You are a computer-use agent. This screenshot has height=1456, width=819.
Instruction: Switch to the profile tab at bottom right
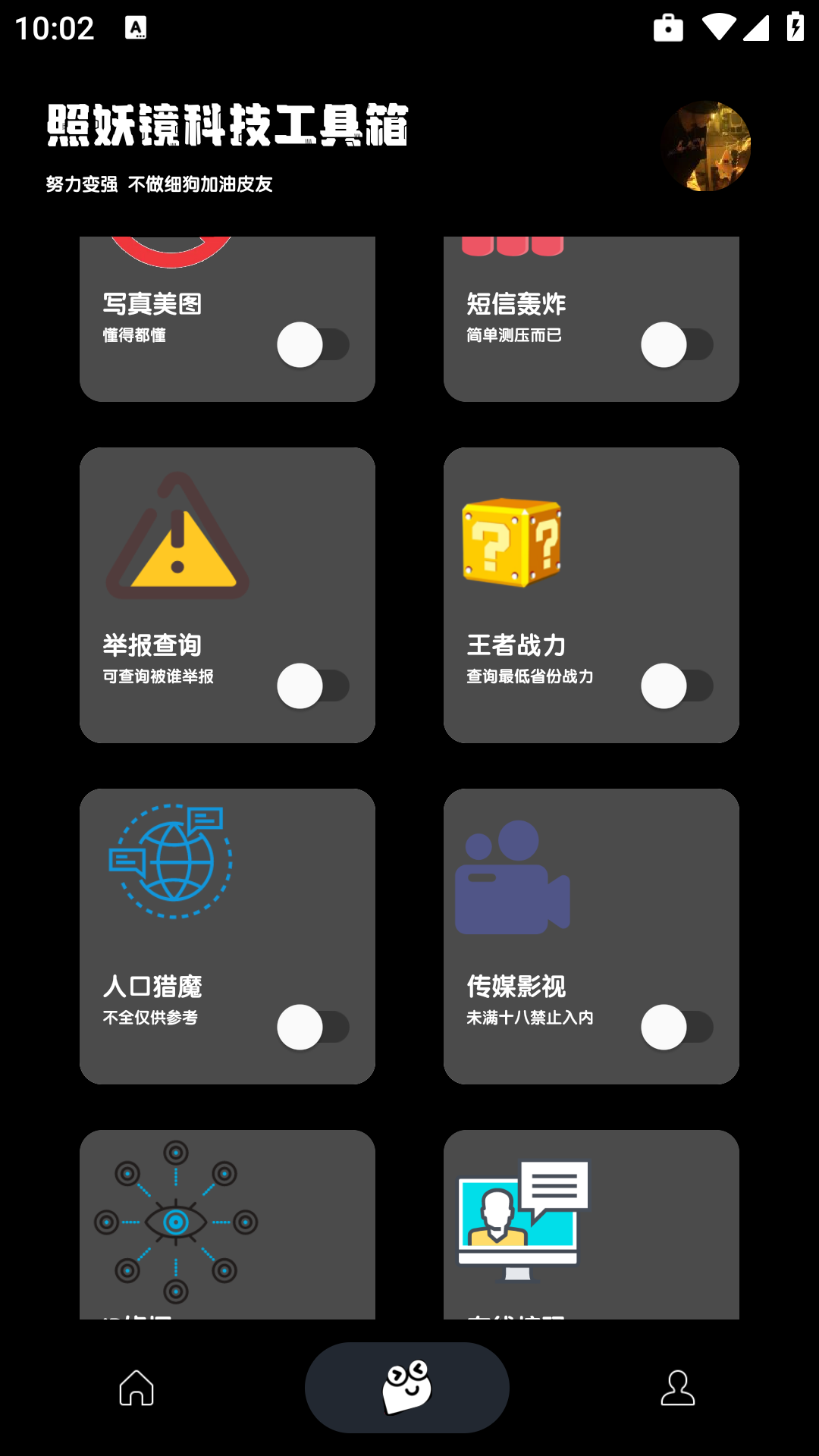[x=679, y=1389]
